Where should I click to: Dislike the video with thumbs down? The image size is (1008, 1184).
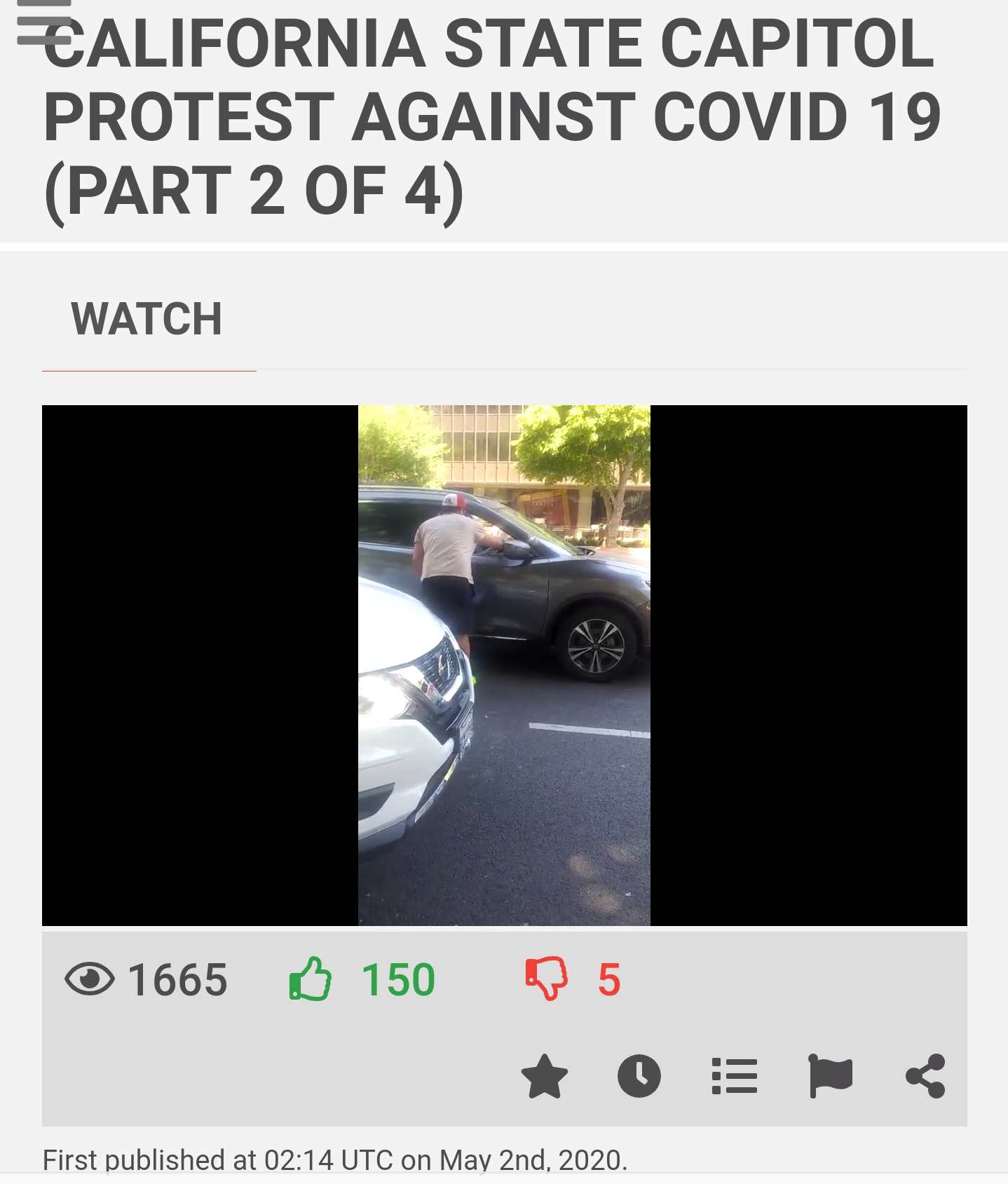[546, 979]
